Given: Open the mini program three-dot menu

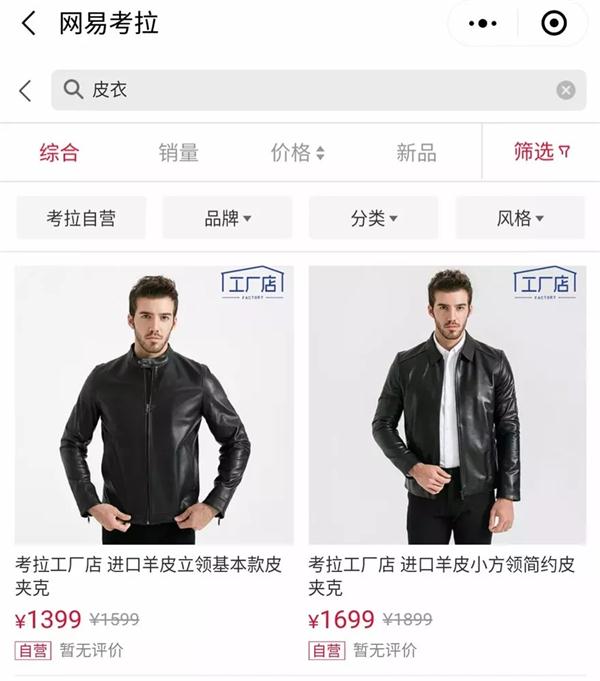Looking at the screenshot, I should coord(483,24).
